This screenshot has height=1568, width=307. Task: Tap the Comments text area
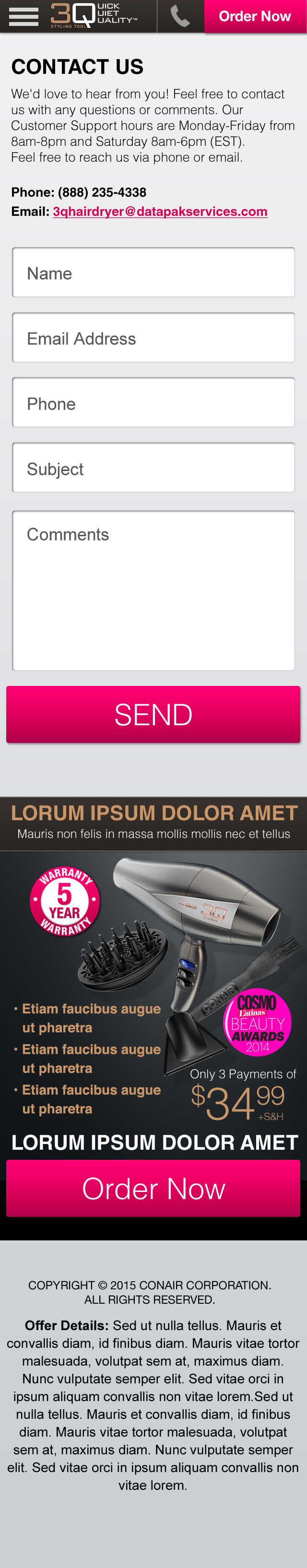(153, 590)
